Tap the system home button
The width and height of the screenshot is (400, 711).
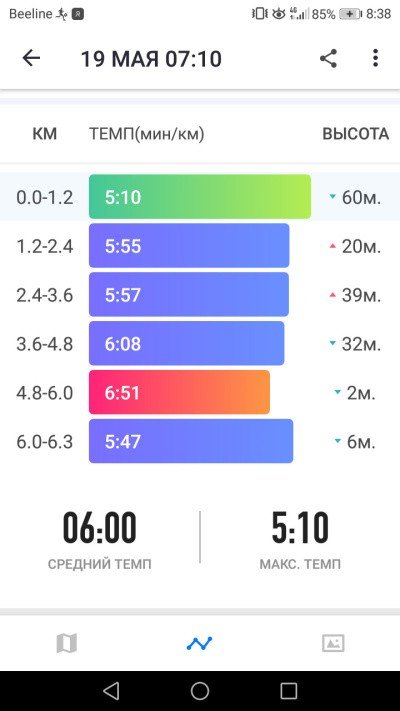(x=200, y=691)
